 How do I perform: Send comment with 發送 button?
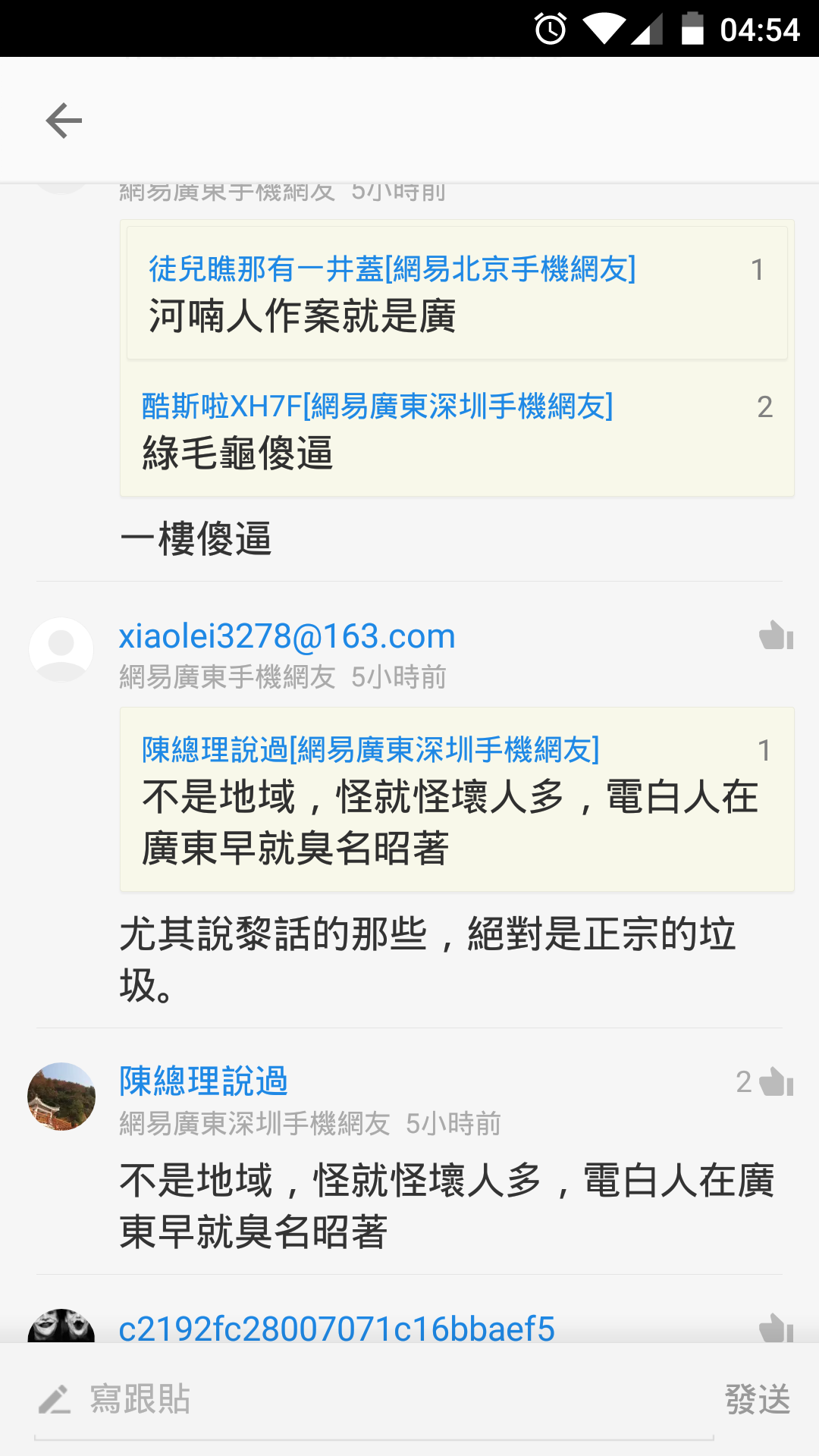(757, 1399)
